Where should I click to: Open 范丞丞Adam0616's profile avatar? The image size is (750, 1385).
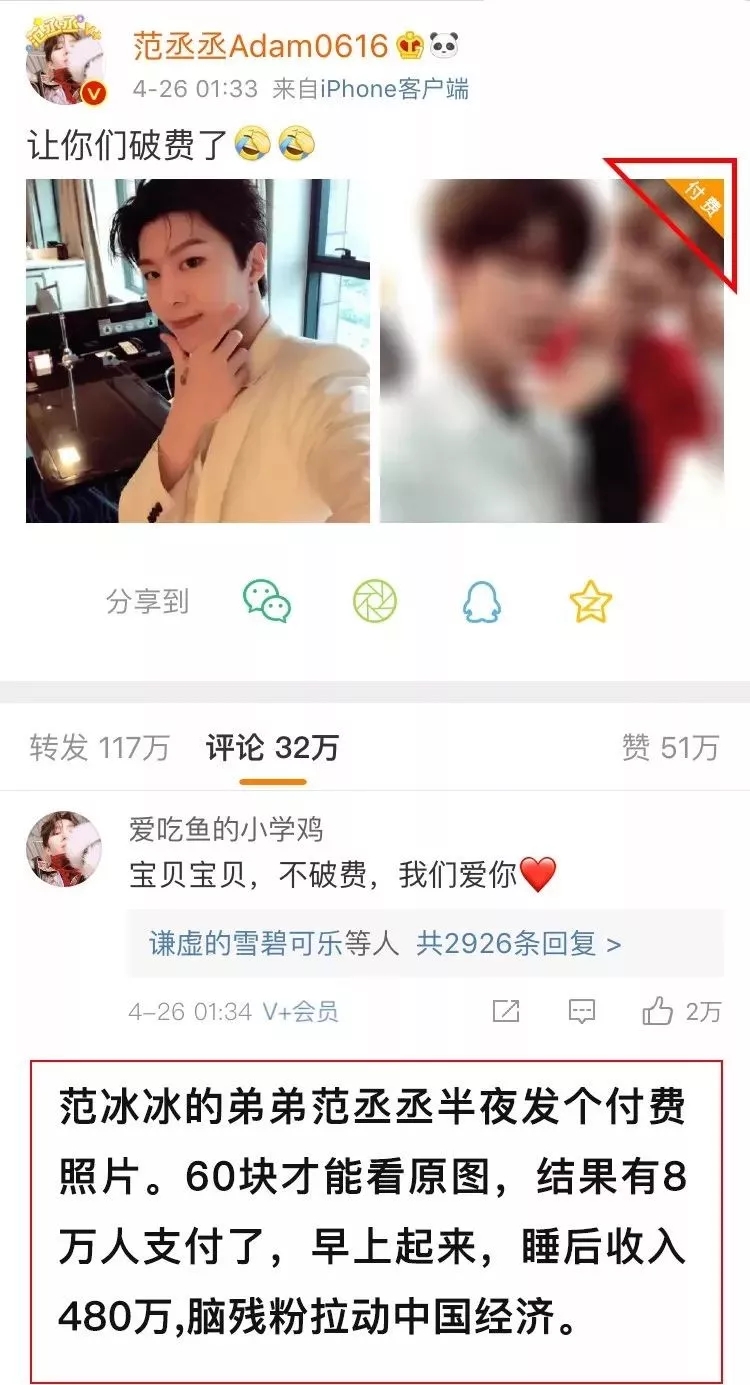click(x=65, y=63)
